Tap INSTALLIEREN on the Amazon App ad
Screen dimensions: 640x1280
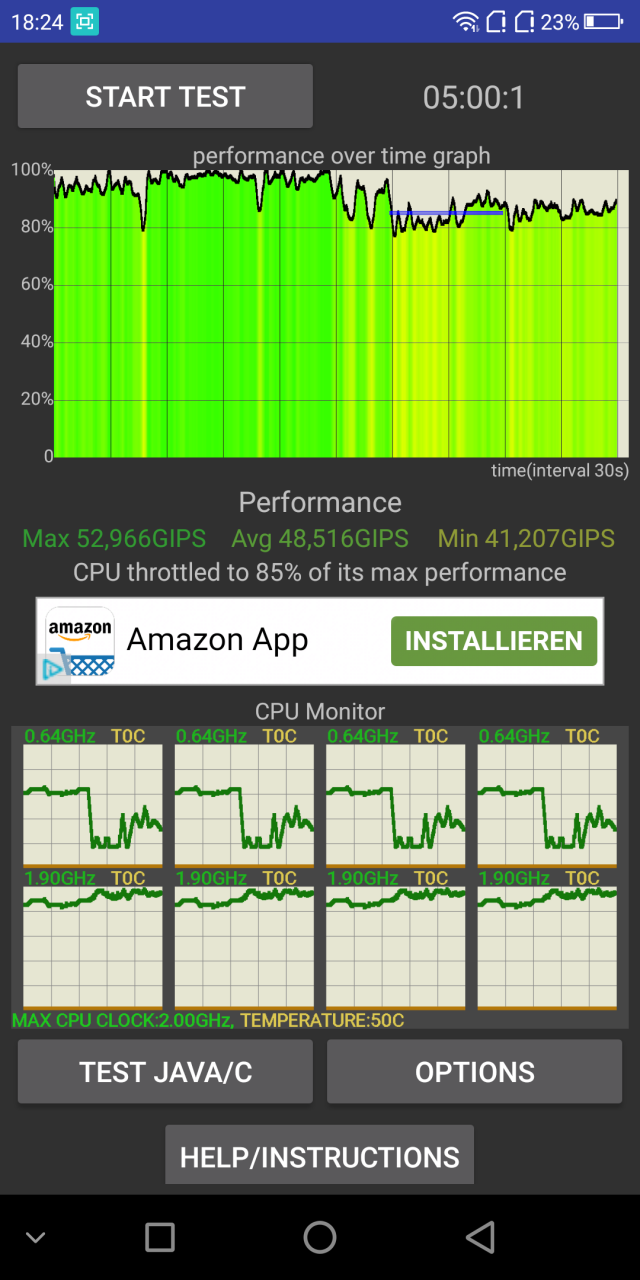pyautogui.click(x=494, y=641)
